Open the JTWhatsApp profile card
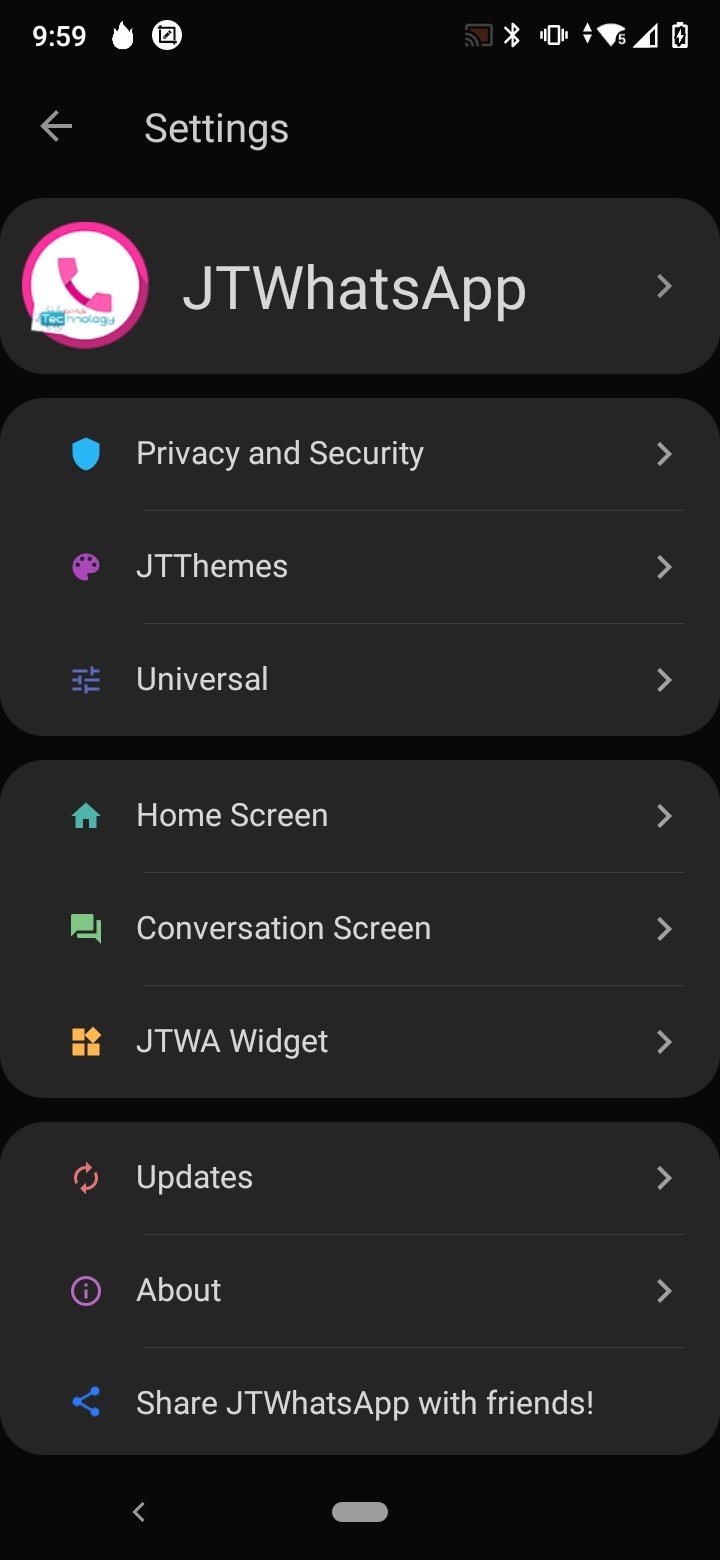Image resolution: width=720 pixels, height=1560 pixels. coord(360,286)
